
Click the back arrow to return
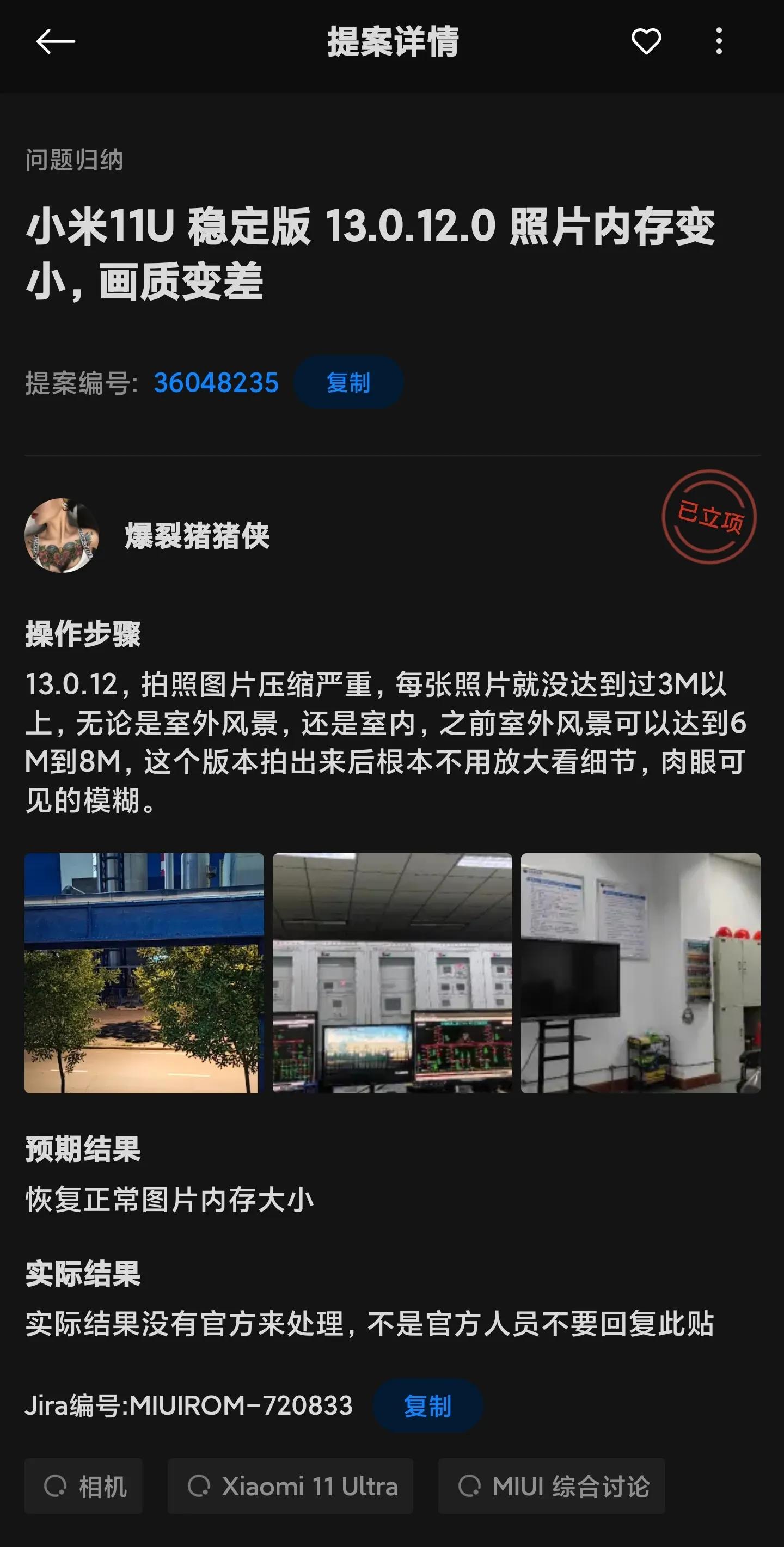[54, 41]
